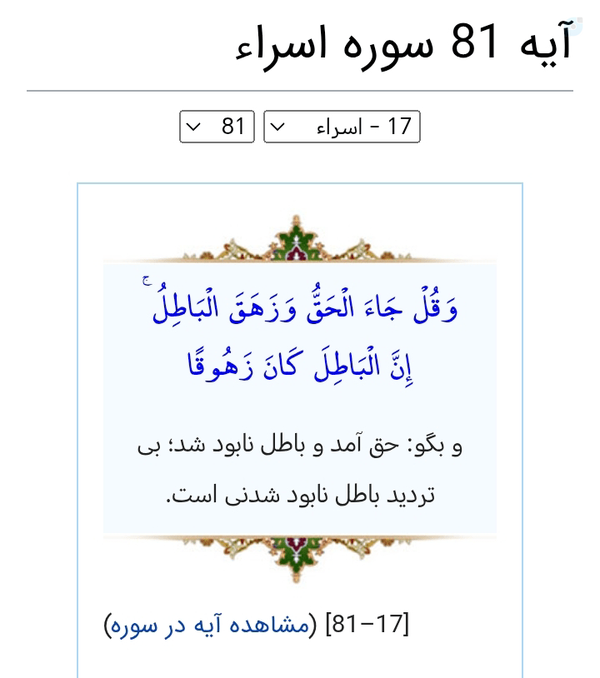Open the surah dropdown showing 17 - اسراء
The width and height of the screenshot is (600, 678).
[341, 126]
